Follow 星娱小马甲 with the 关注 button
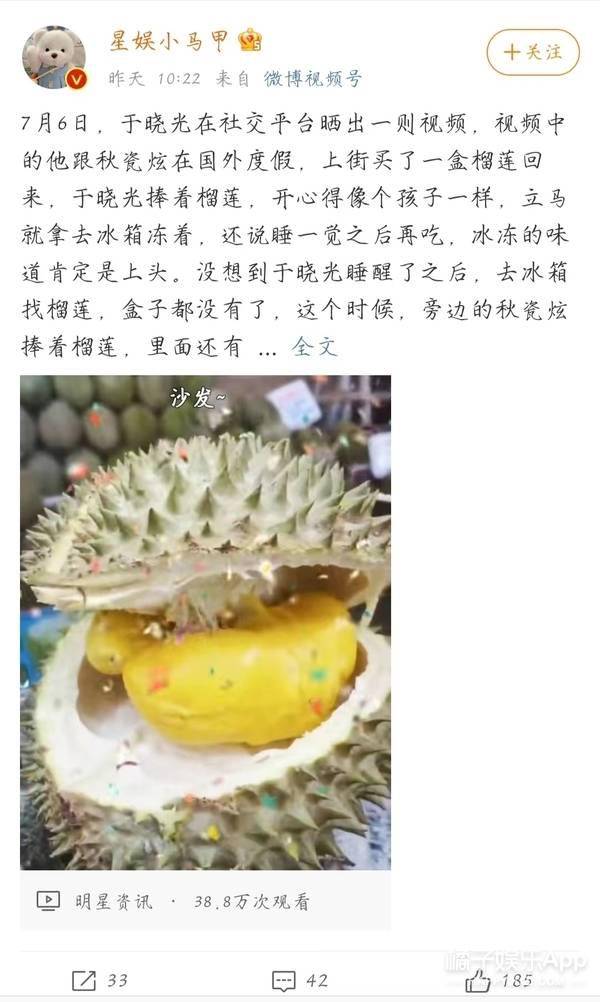This screenshot has width=600, height=1002. pos(533,52)
